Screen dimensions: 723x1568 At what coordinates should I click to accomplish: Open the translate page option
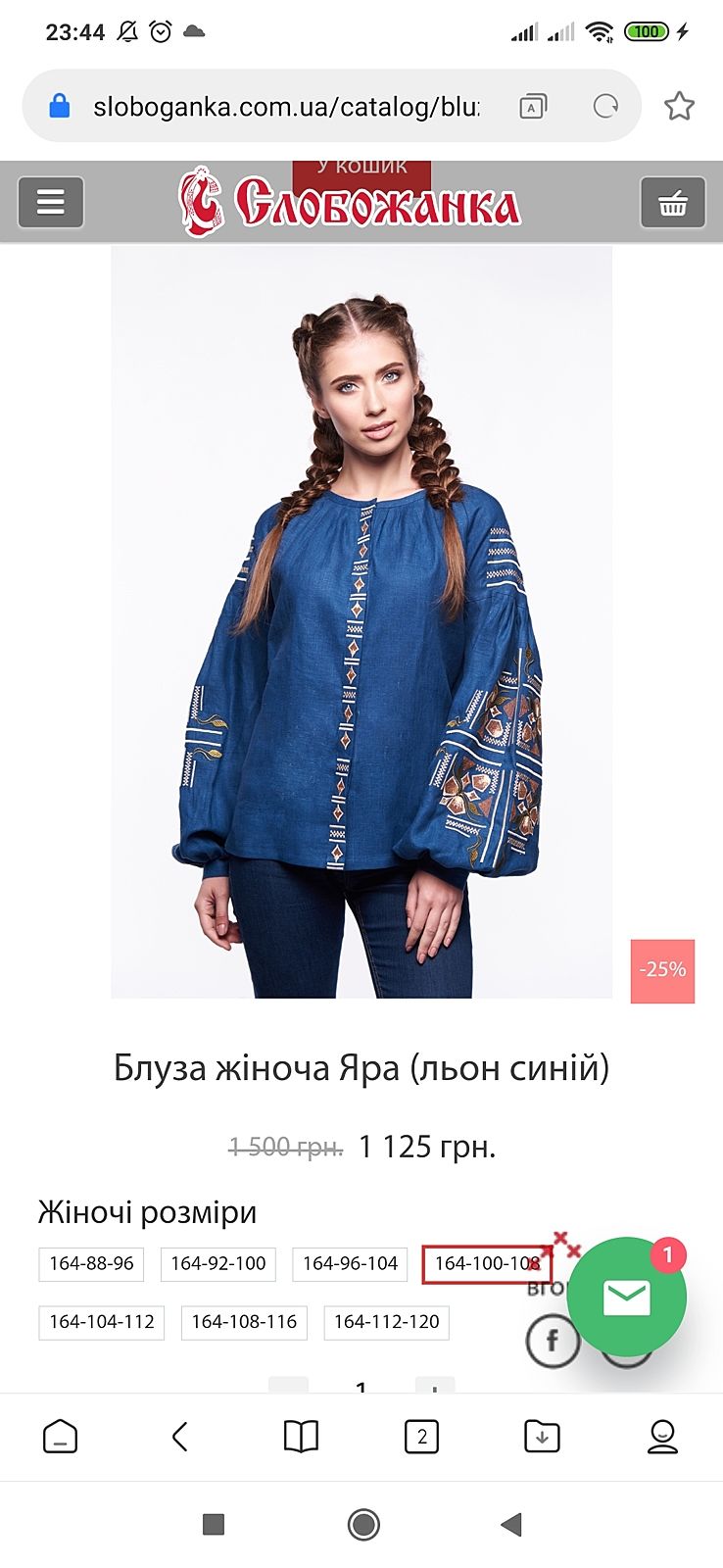pos(532,106)
